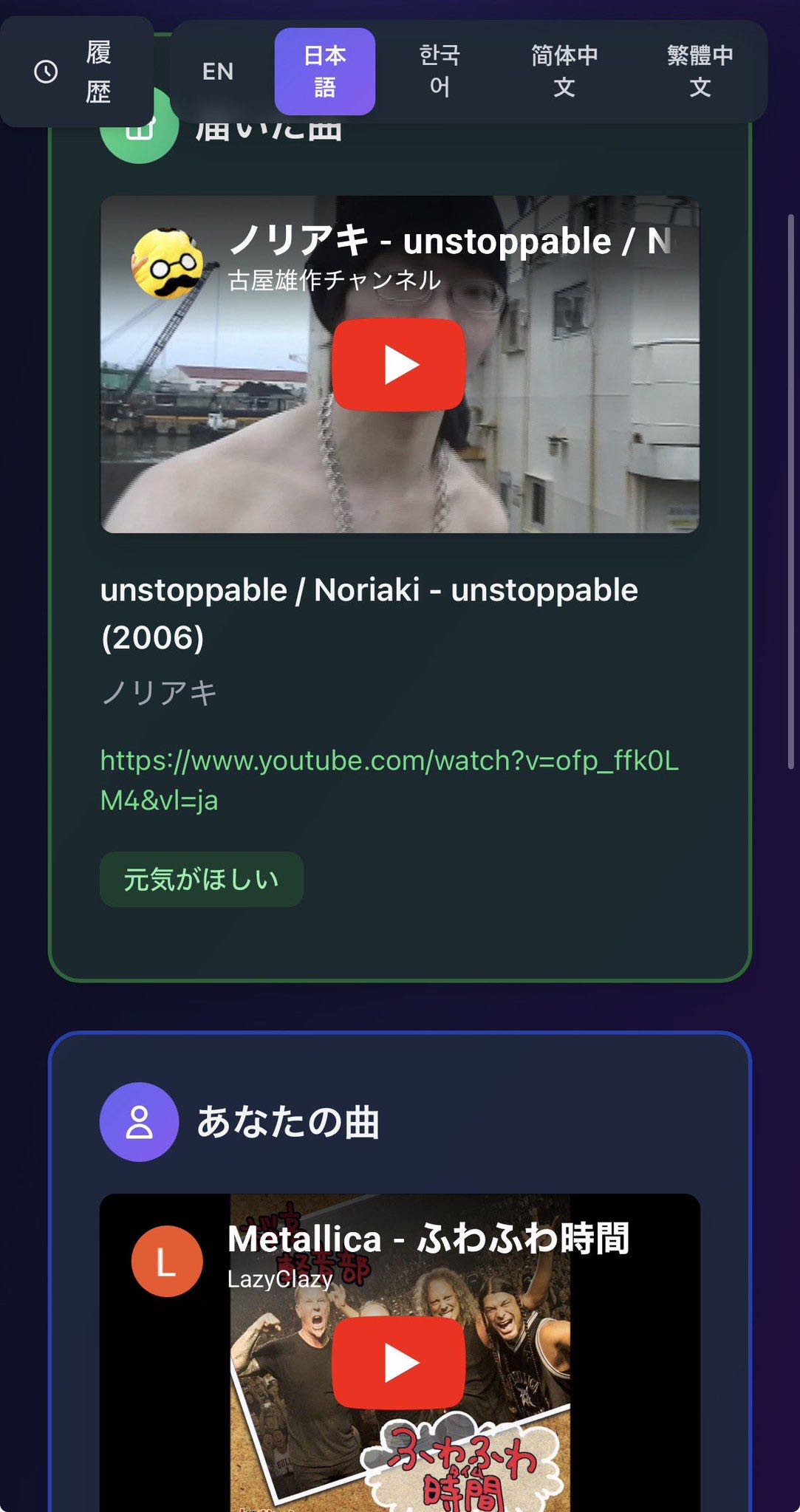Open the youtube.com/watch?v=ofp_ffk0LM4 link

click(389, 779)
